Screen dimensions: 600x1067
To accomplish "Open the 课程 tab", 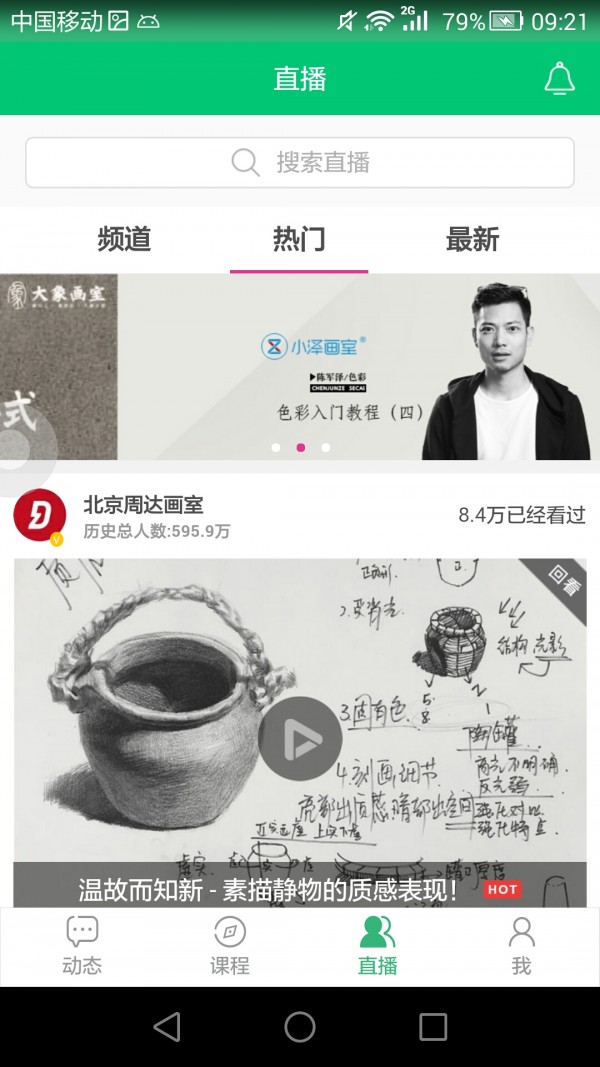I will 229,946.
